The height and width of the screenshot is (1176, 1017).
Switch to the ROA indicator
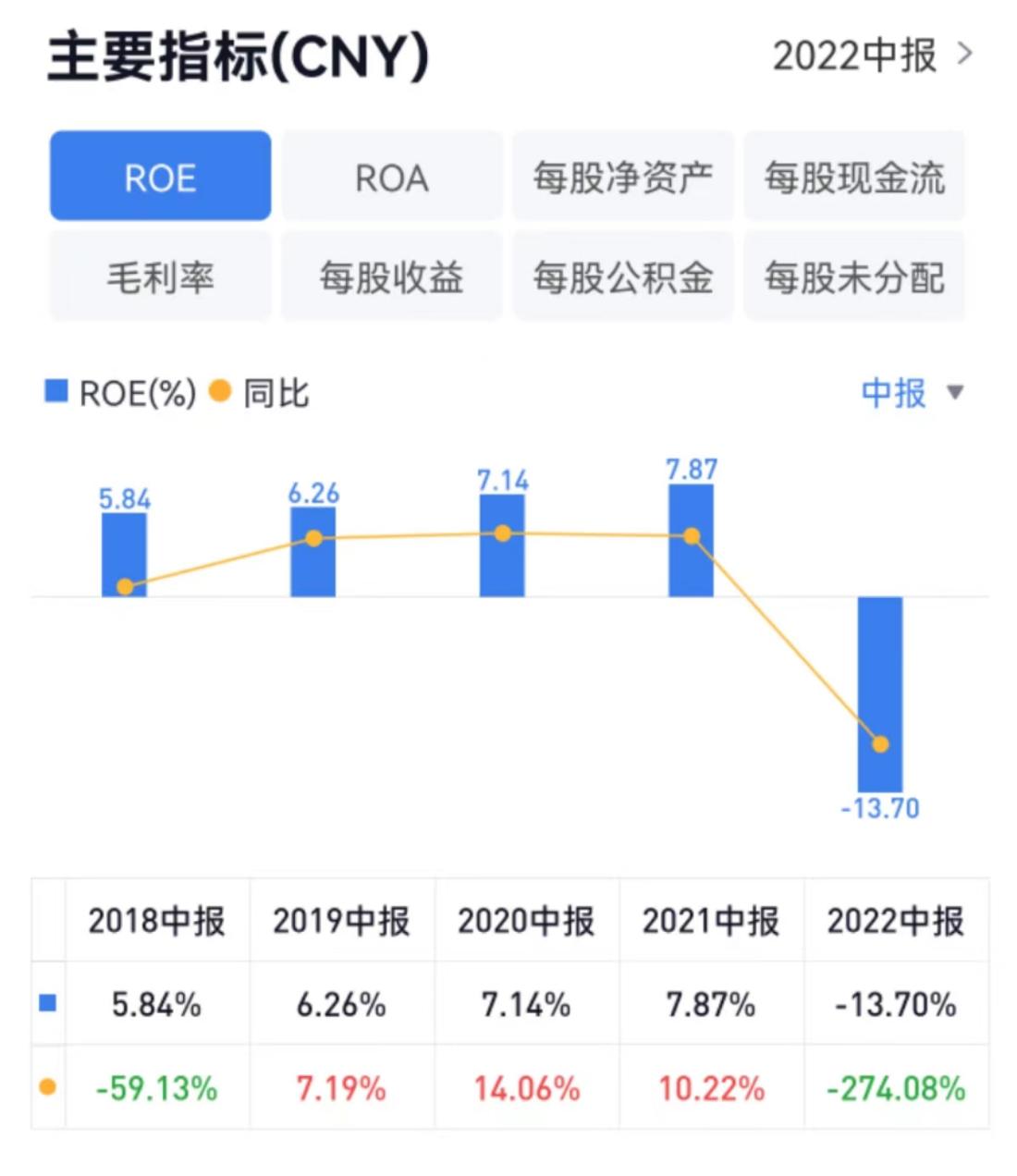tap(391, 177)
